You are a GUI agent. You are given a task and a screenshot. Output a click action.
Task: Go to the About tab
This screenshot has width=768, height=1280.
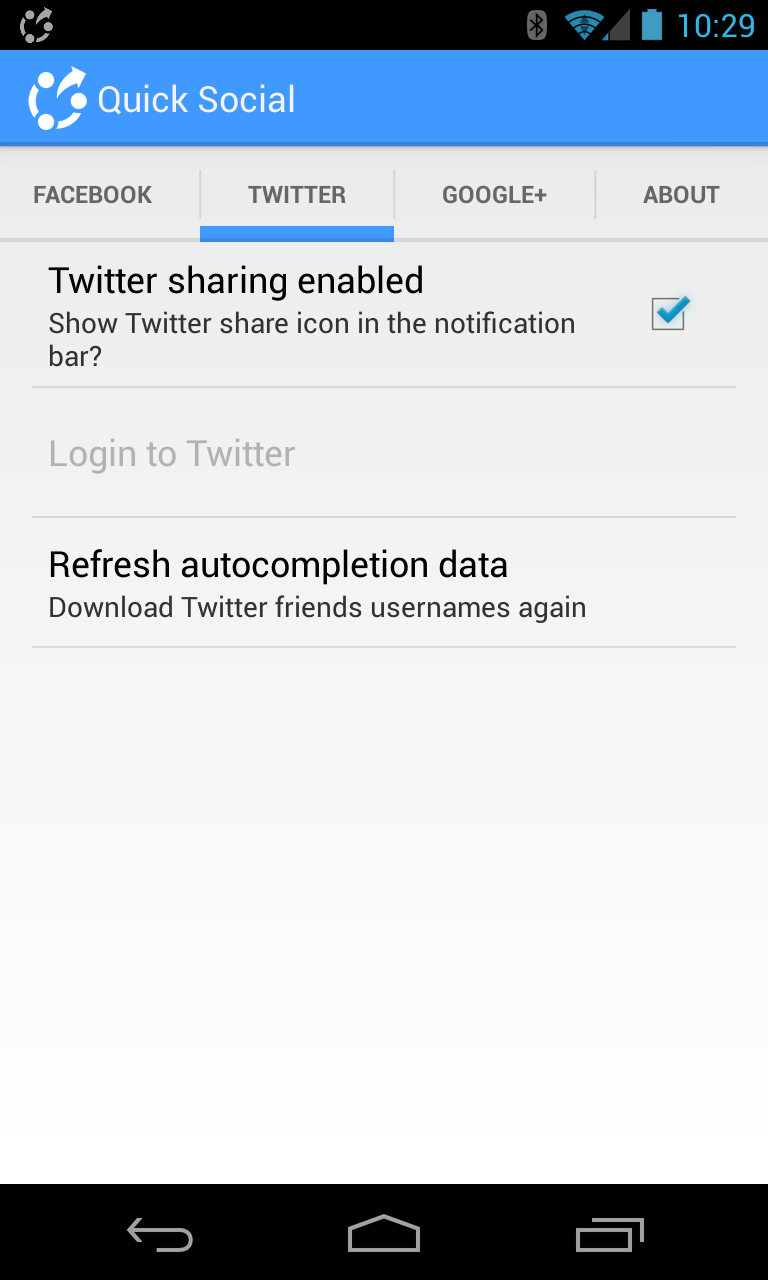681,194
